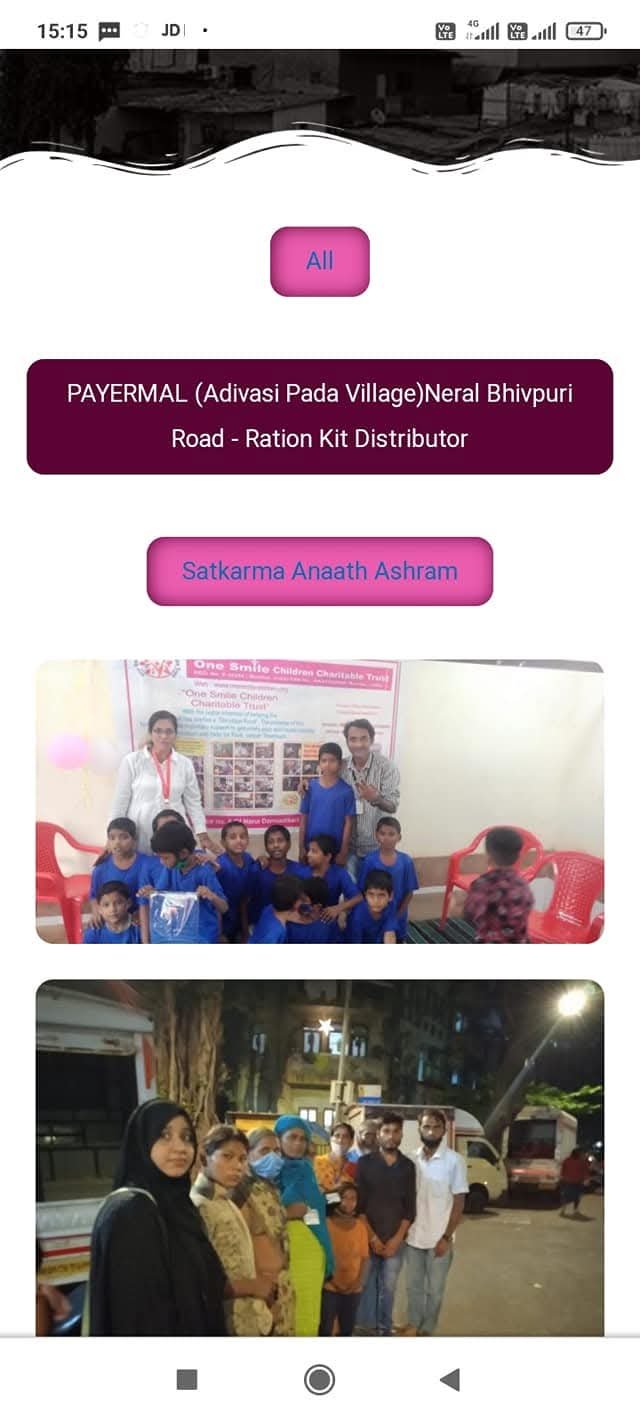Viewport: 640px width, 1422px height.
Task: Choose the Satkarma Anaath Ashram filter
Action: click(x=319, y=571)
